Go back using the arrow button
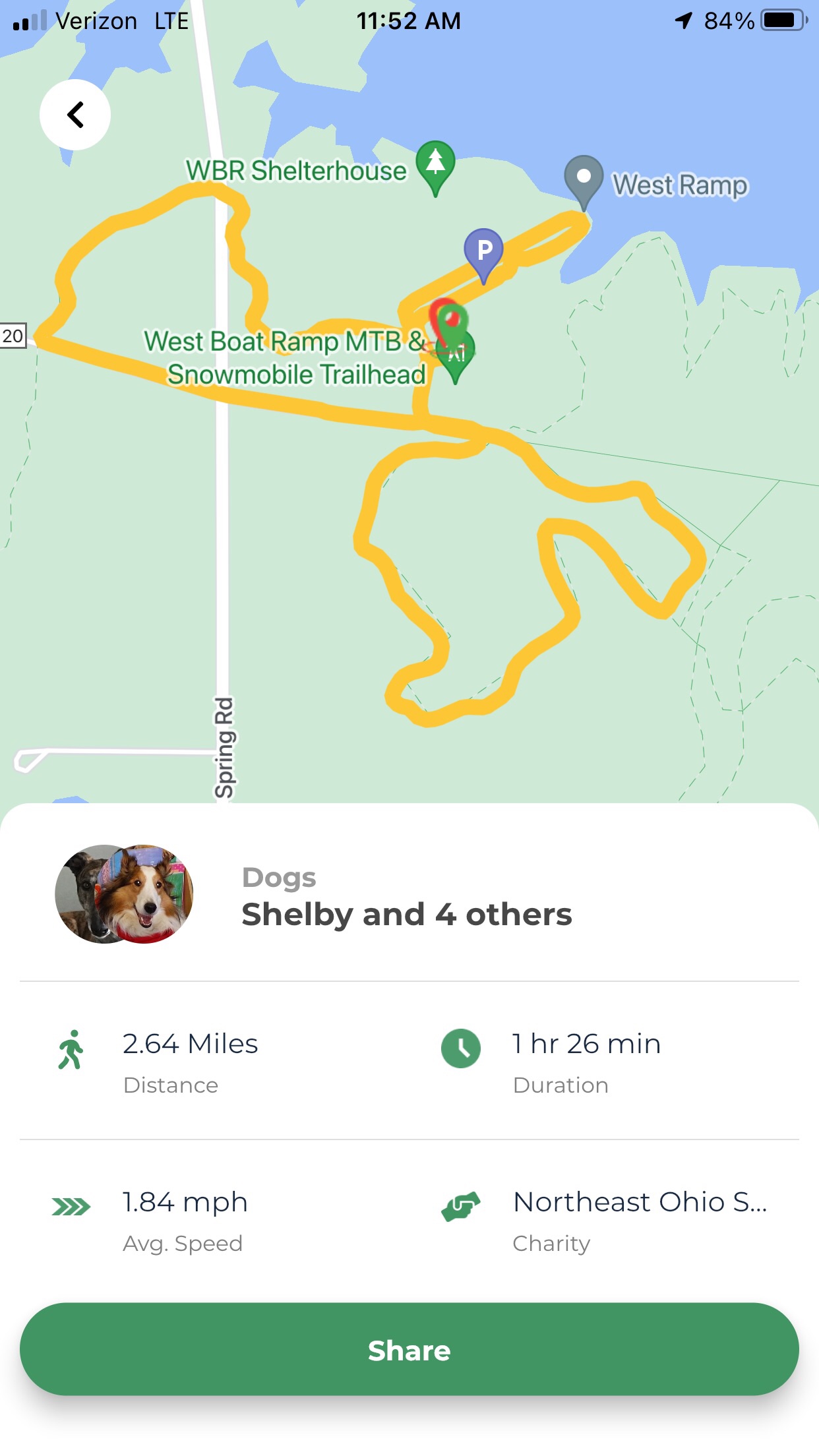 click(75, 115)
